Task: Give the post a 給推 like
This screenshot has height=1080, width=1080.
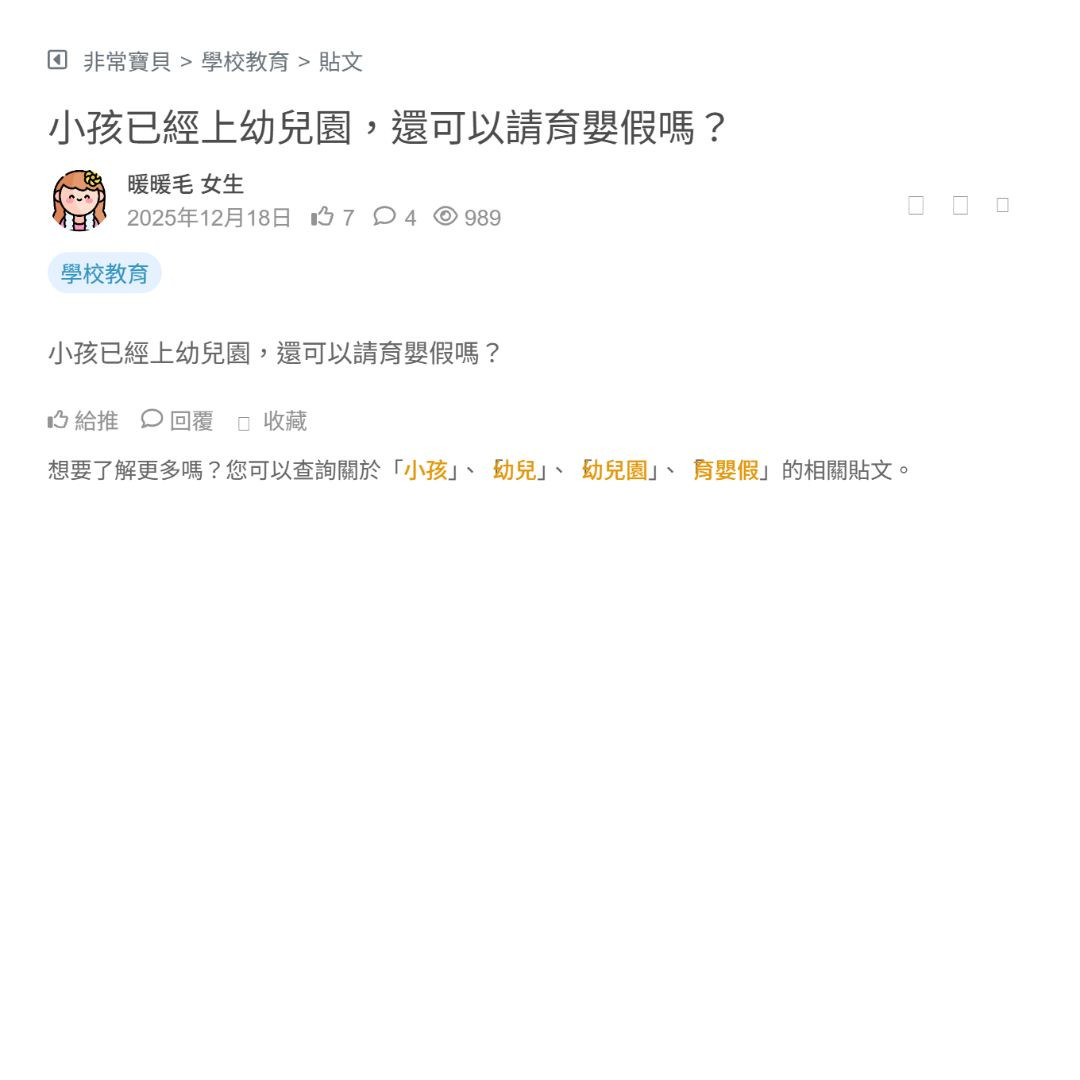Action: (83, 421)
